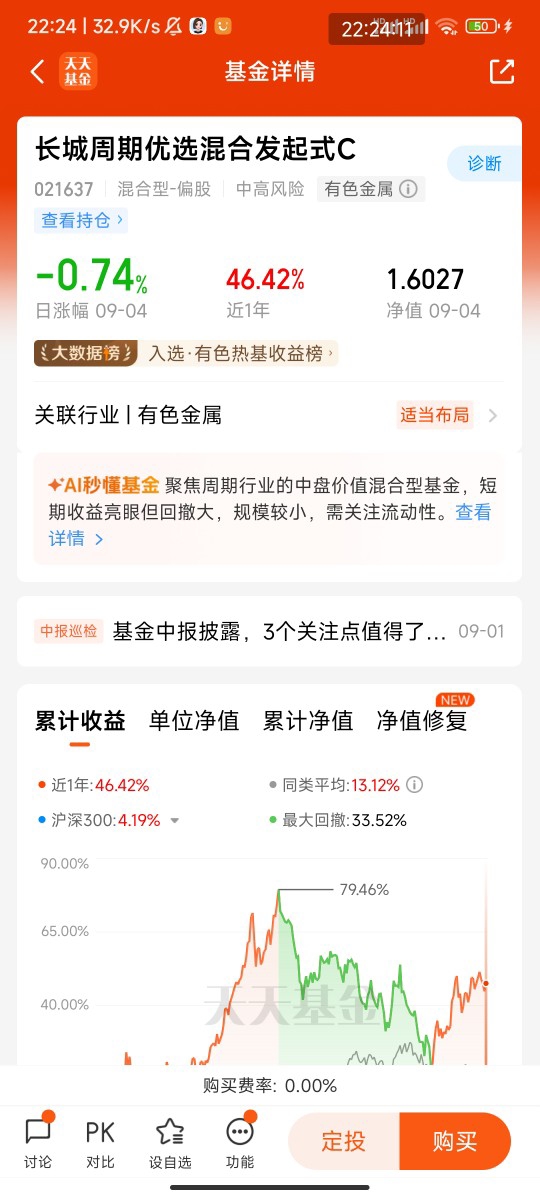Viewport: 540px width, 1200px height.
Task: Switch to the 单位净值 tab
Action: pyautogui.click(x=194, y=721)
